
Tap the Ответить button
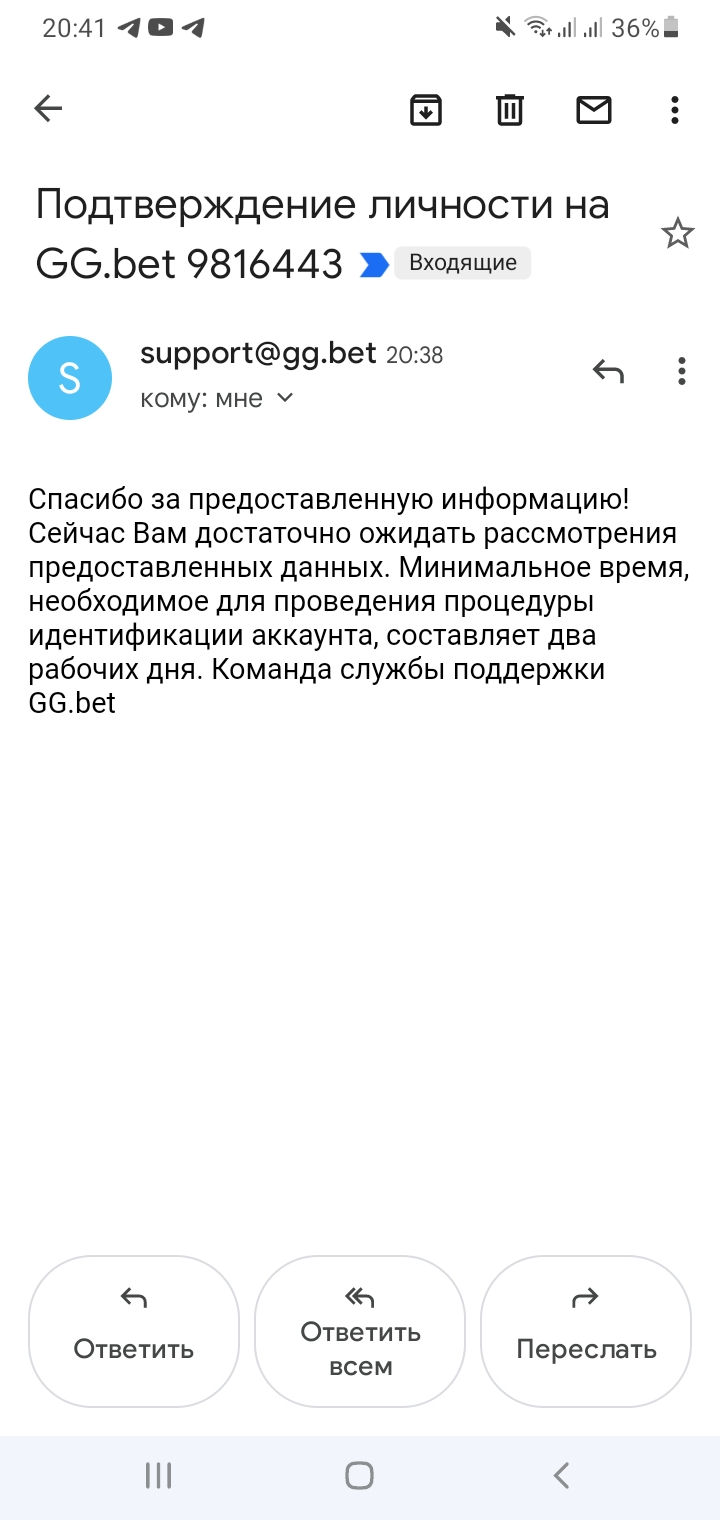pos(134,1331)
